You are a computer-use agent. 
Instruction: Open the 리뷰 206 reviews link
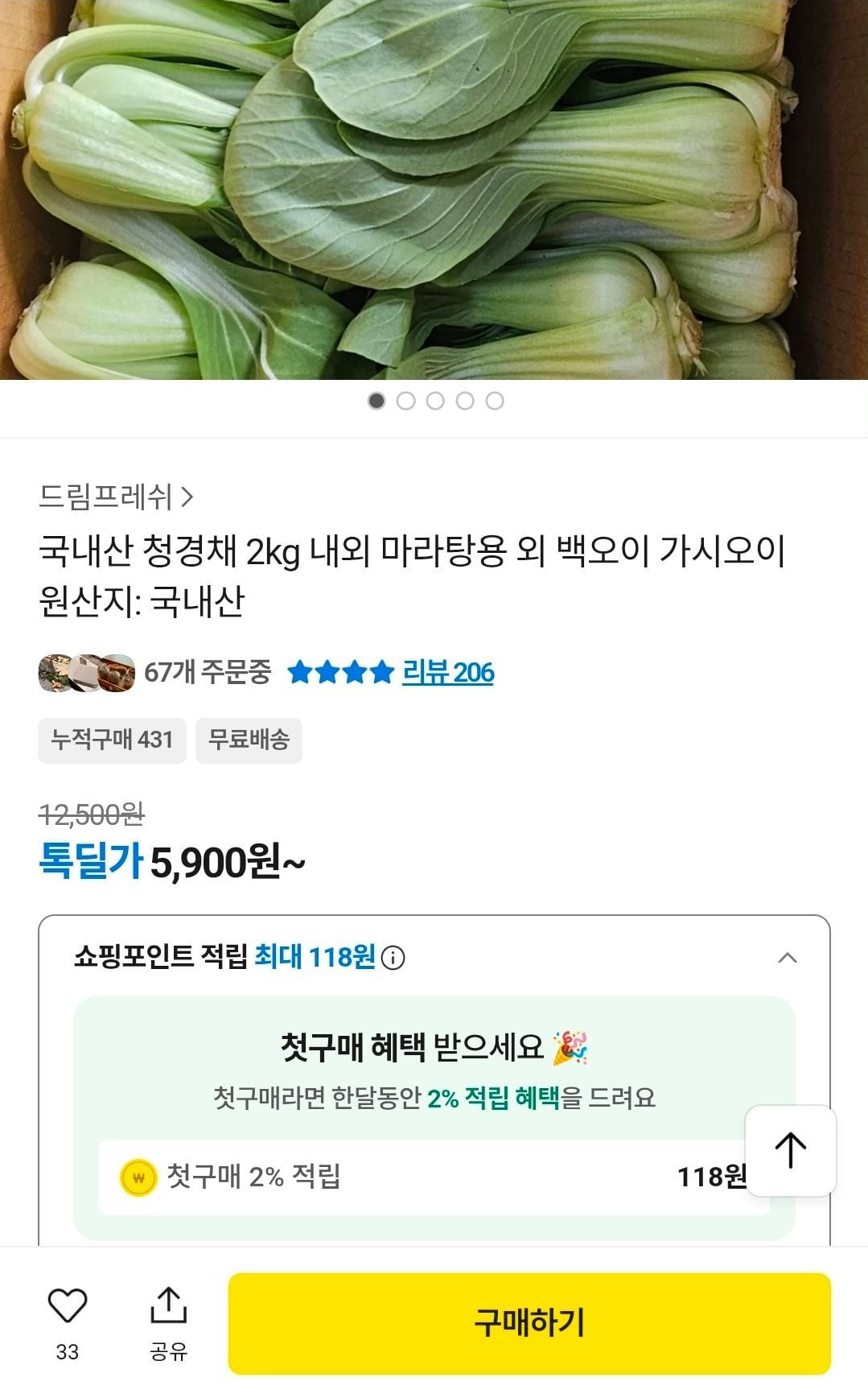click(x=447, y=672)
